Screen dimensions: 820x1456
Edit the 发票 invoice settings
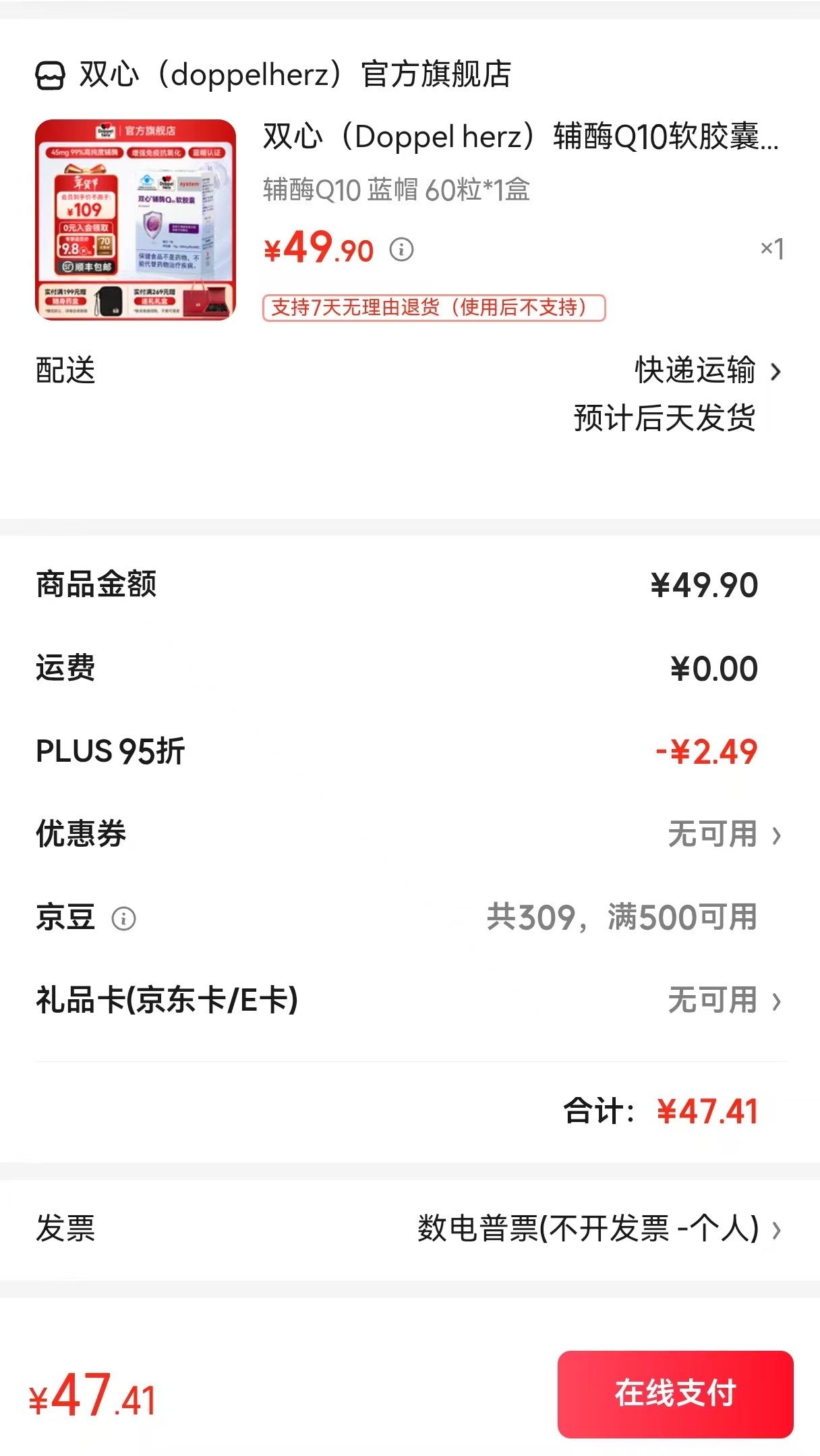tap(598, 1229)
